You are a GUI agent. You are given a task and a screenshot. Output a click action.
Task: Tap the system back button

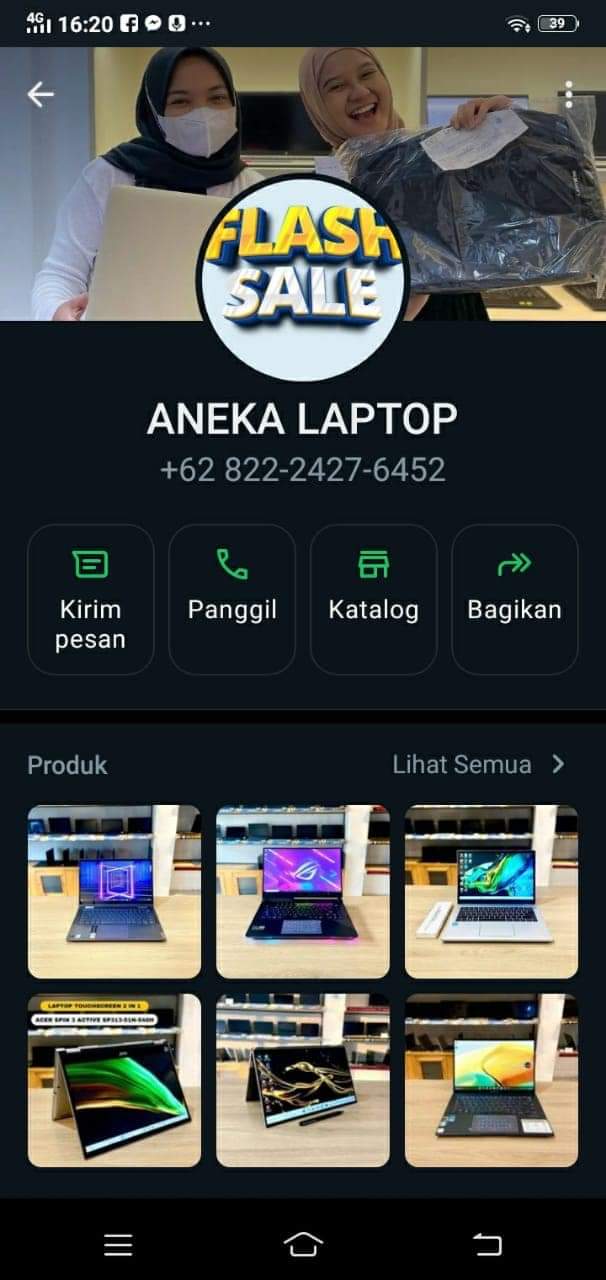(x=487, y=1243)
